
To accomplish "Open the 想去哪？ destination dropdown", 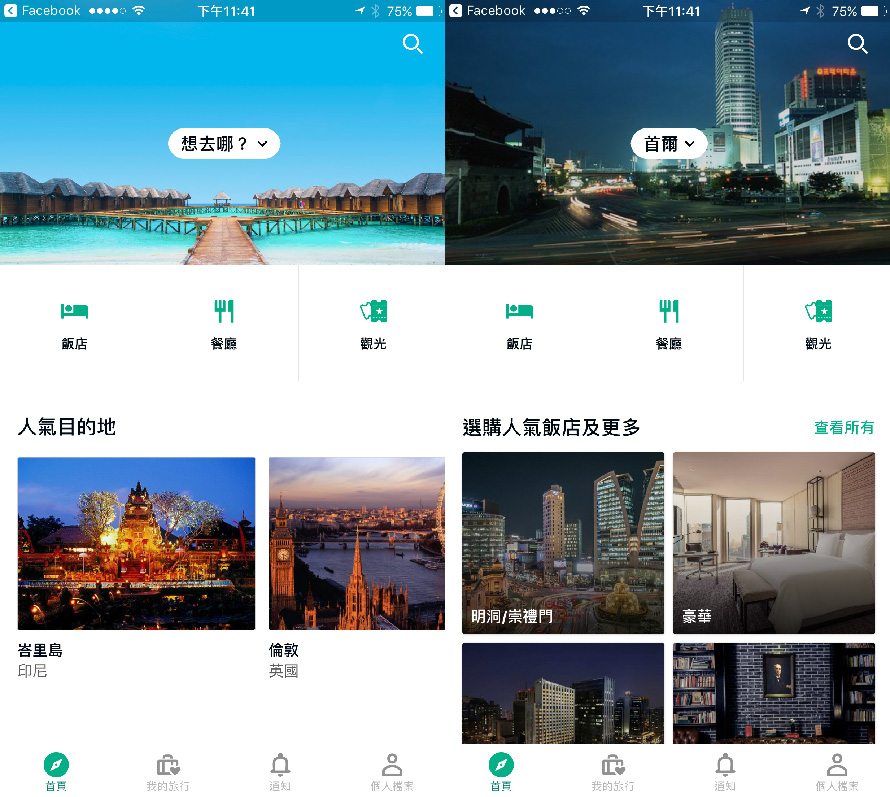I will pos(224,144).
